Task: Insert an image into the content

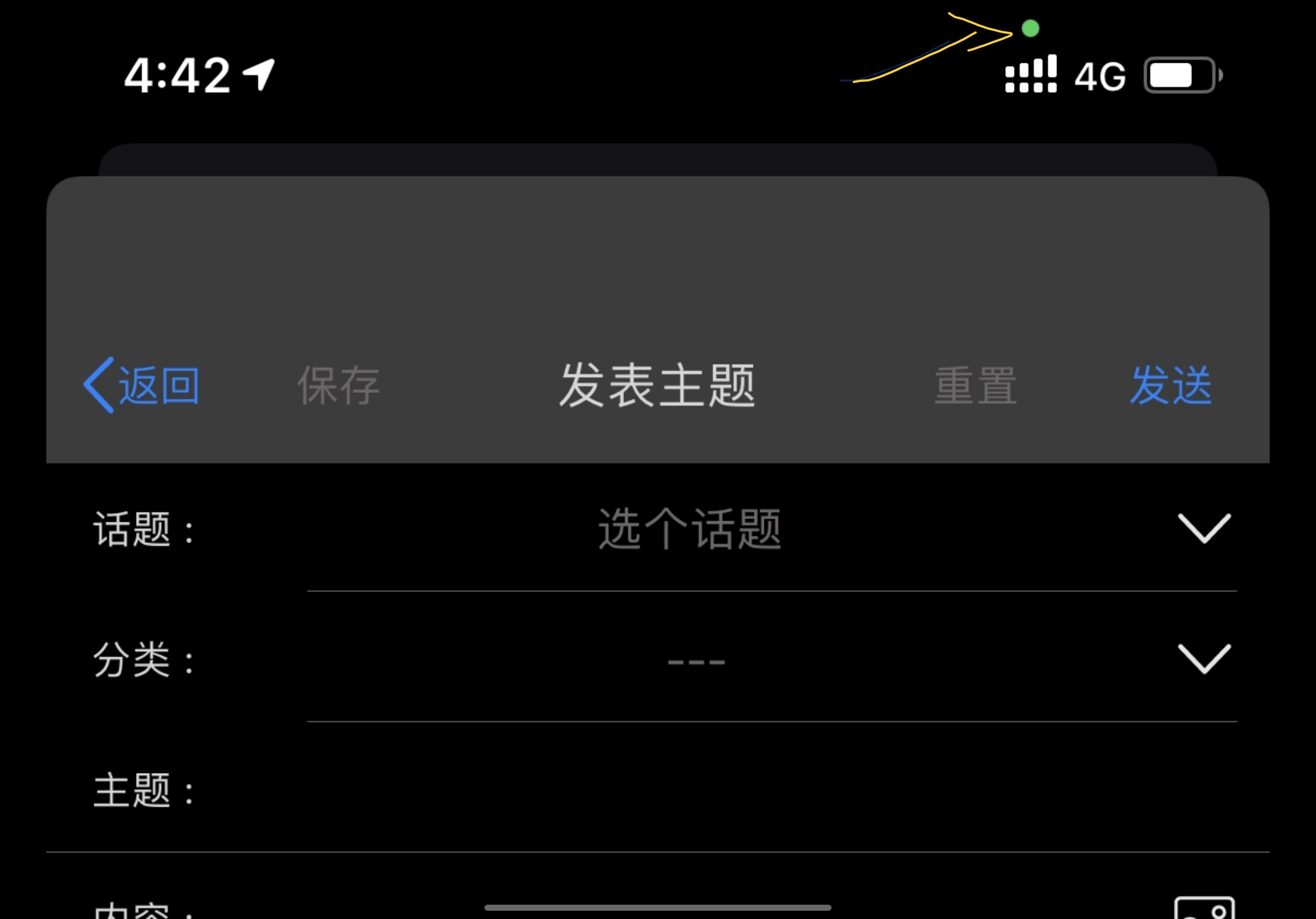Action: click(1204, 909)
